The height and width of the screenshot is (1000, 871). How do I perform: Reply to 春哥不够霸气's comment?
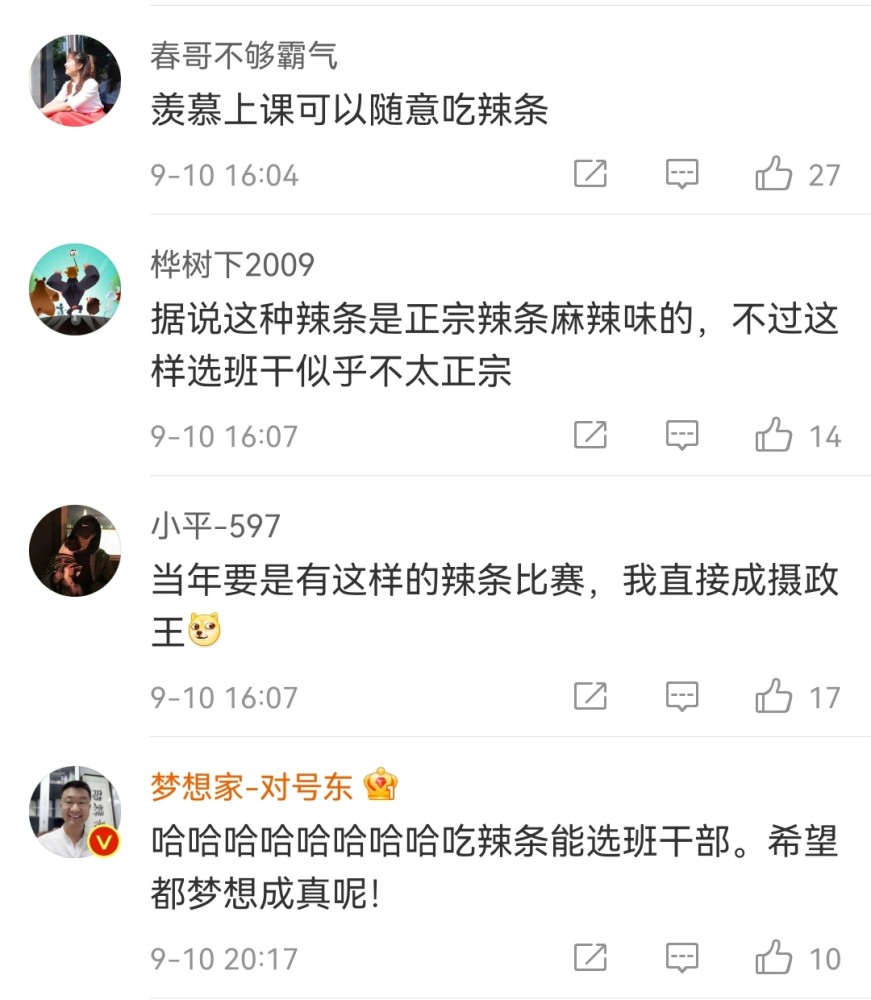point(682,175)
